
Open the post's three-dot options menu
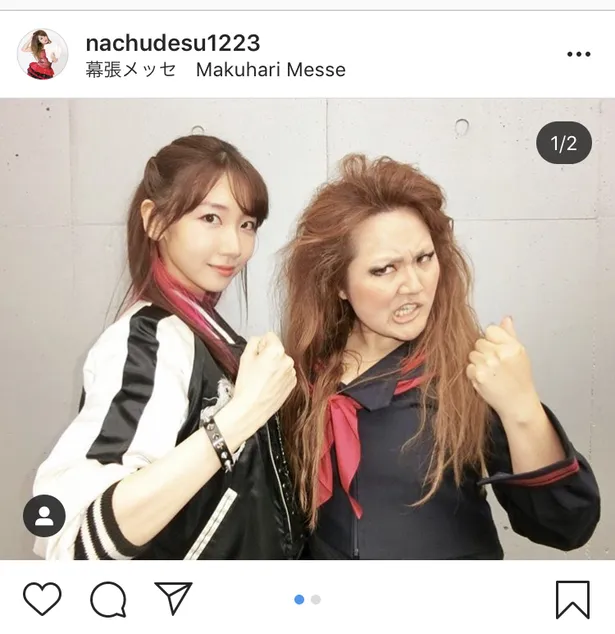point(579,55)
